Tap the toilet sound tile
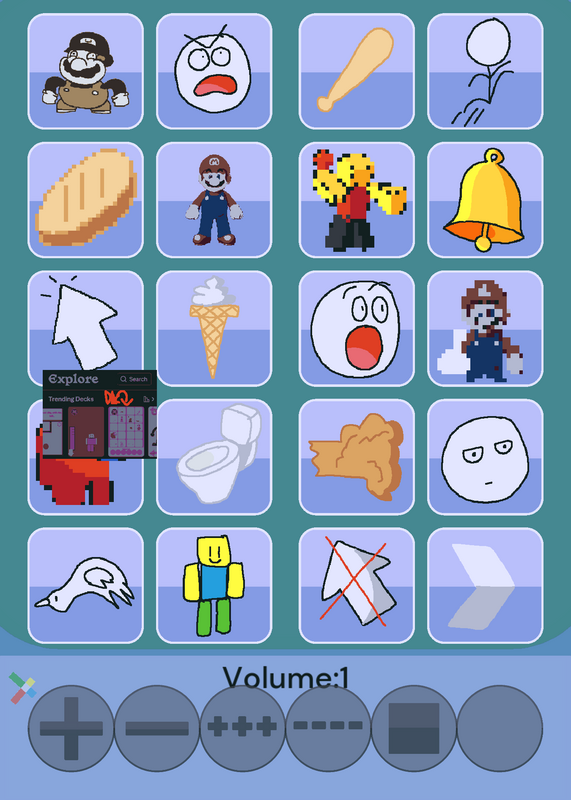 [x=214, y=457]
